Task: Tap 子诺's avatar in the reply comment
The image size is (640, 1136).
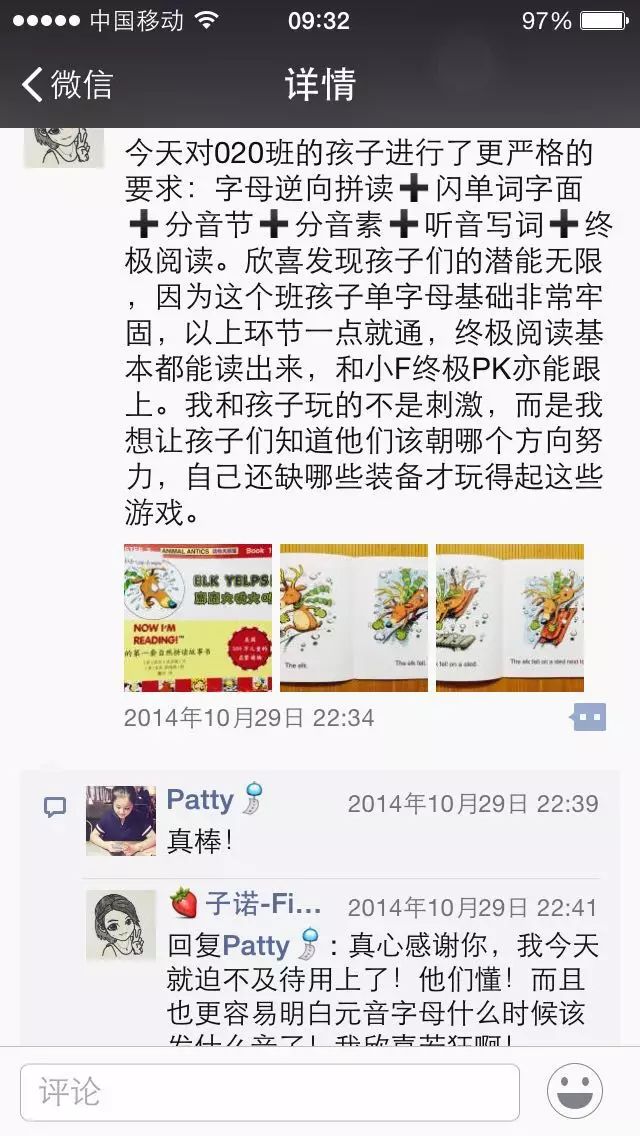Action: click(121, 925)
